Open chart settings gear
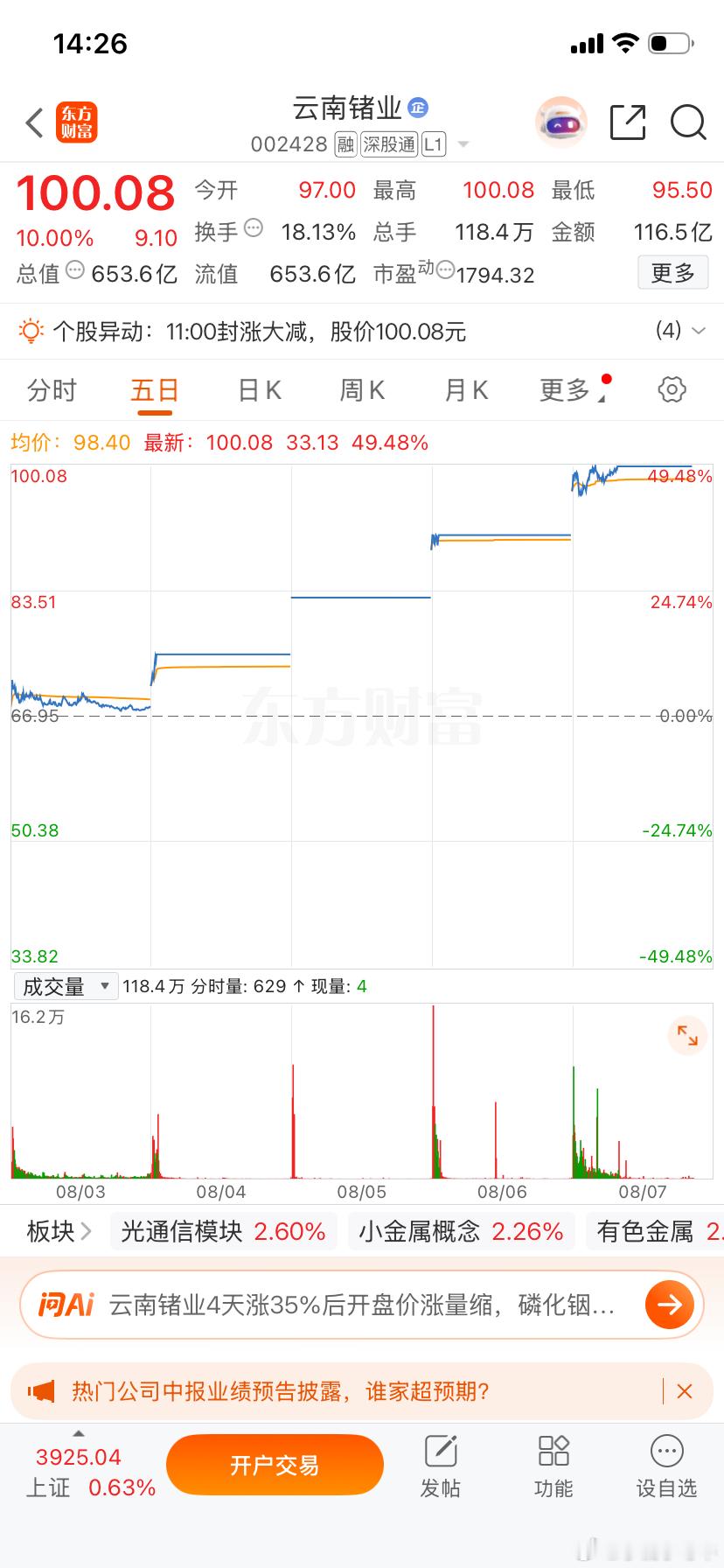Viewport: 724px width, 1568px height. (x=672, y=390)
